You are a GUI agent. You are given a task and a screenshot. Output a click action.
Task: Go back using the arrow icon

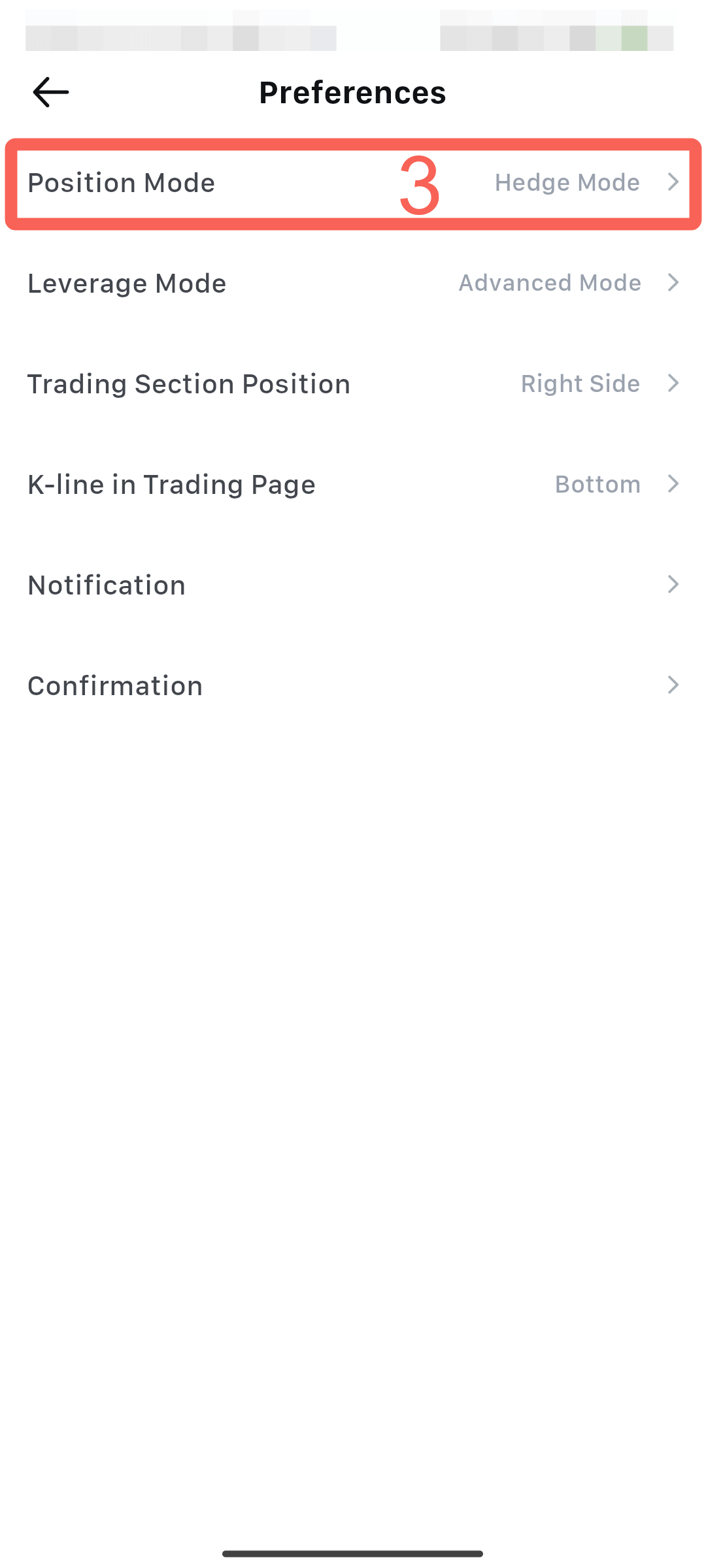51,92
